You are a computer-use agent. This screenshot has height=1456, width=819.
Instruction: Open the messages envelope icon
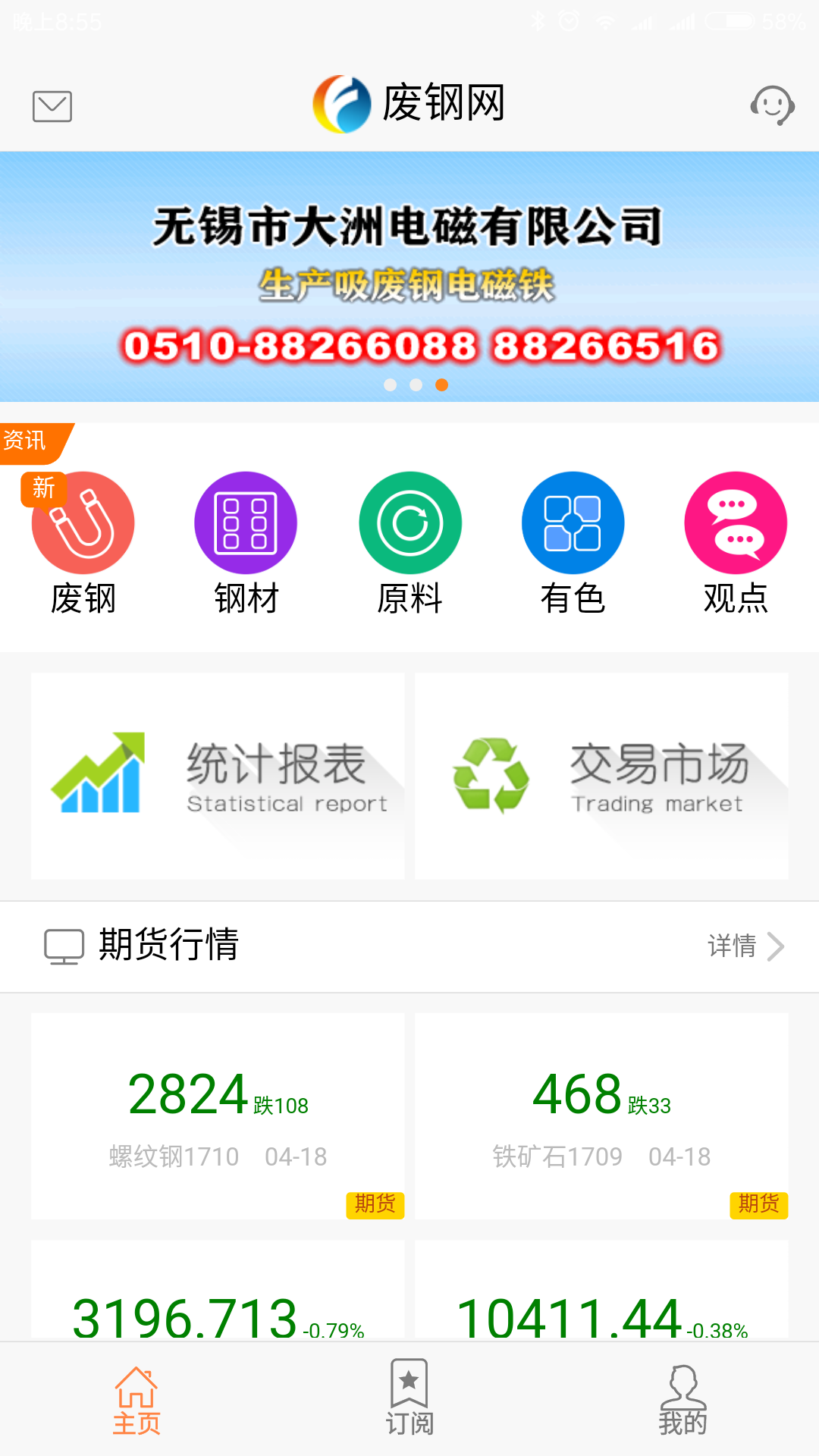[x=52, y=106]
